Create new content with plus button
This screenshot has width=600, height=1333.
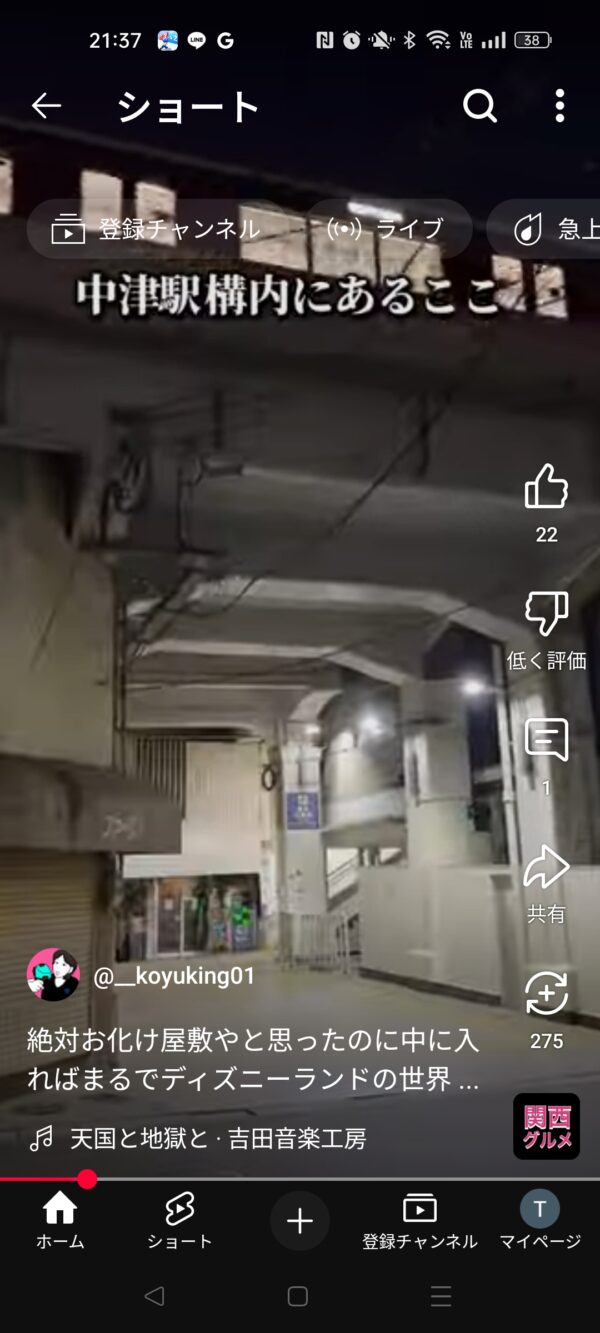(x=300, y=1221)
